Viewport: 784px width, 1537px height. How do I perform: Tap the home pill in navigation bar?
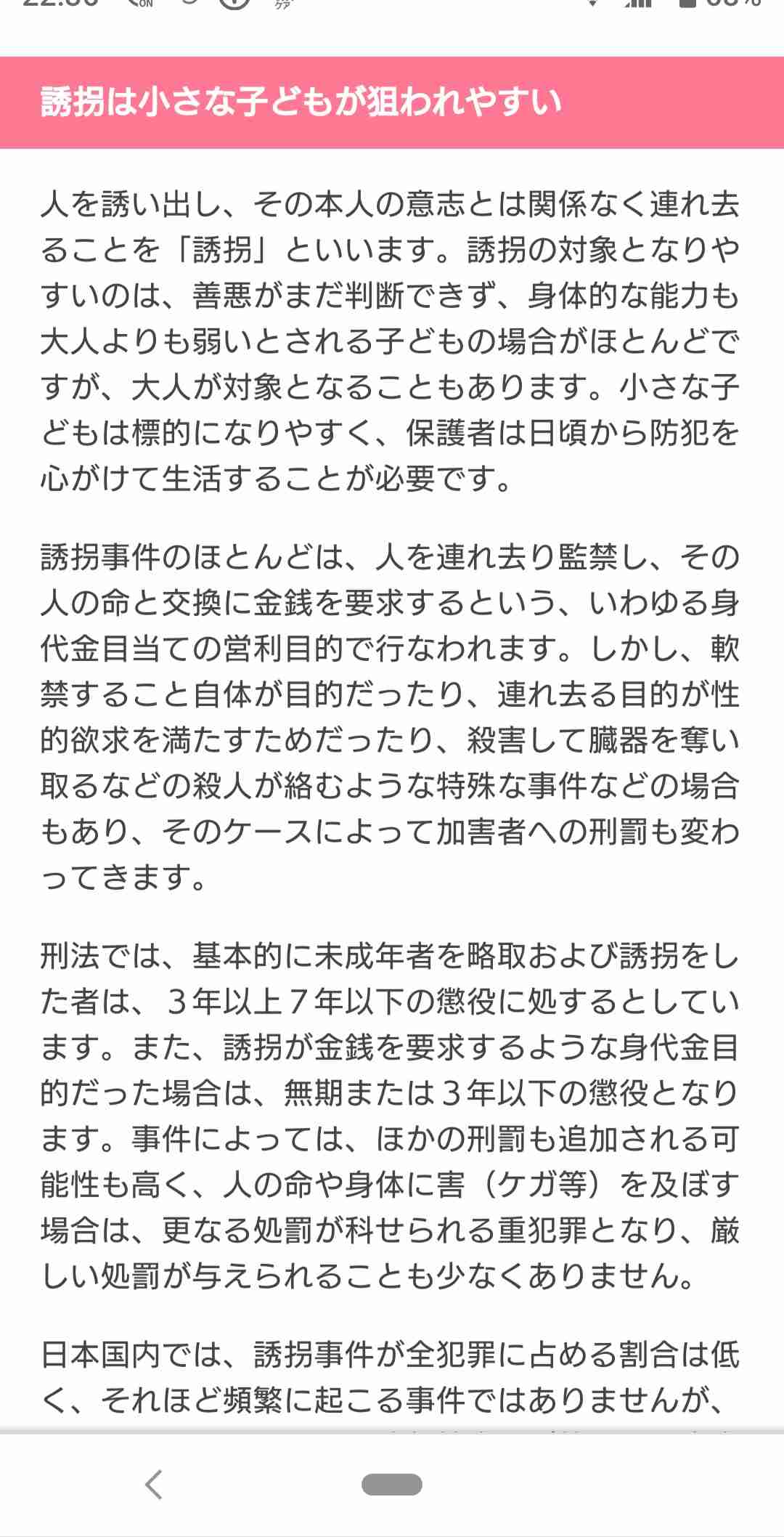pos(392,1485)
